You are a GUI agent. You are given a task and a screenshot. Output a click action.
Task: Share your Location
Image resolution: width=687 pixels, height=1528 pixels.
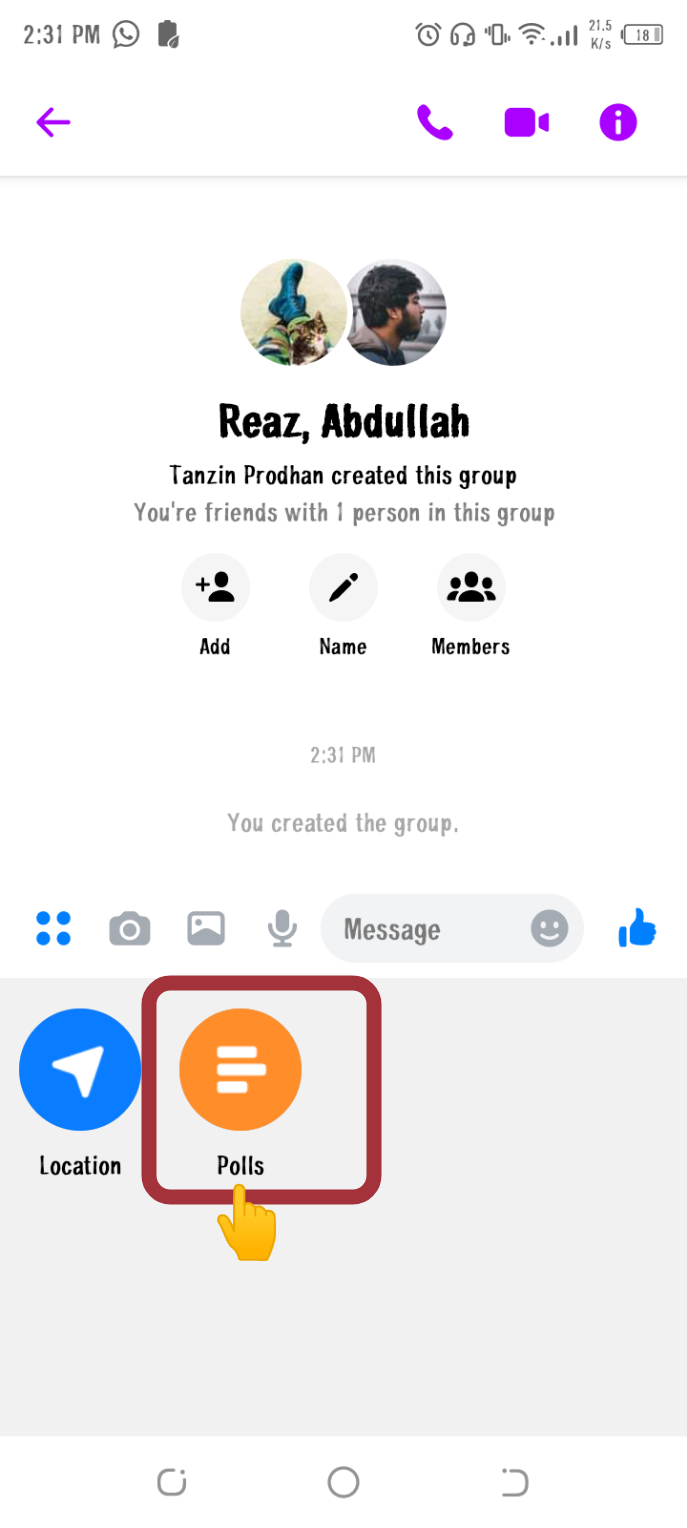[x=80, y=1070]
